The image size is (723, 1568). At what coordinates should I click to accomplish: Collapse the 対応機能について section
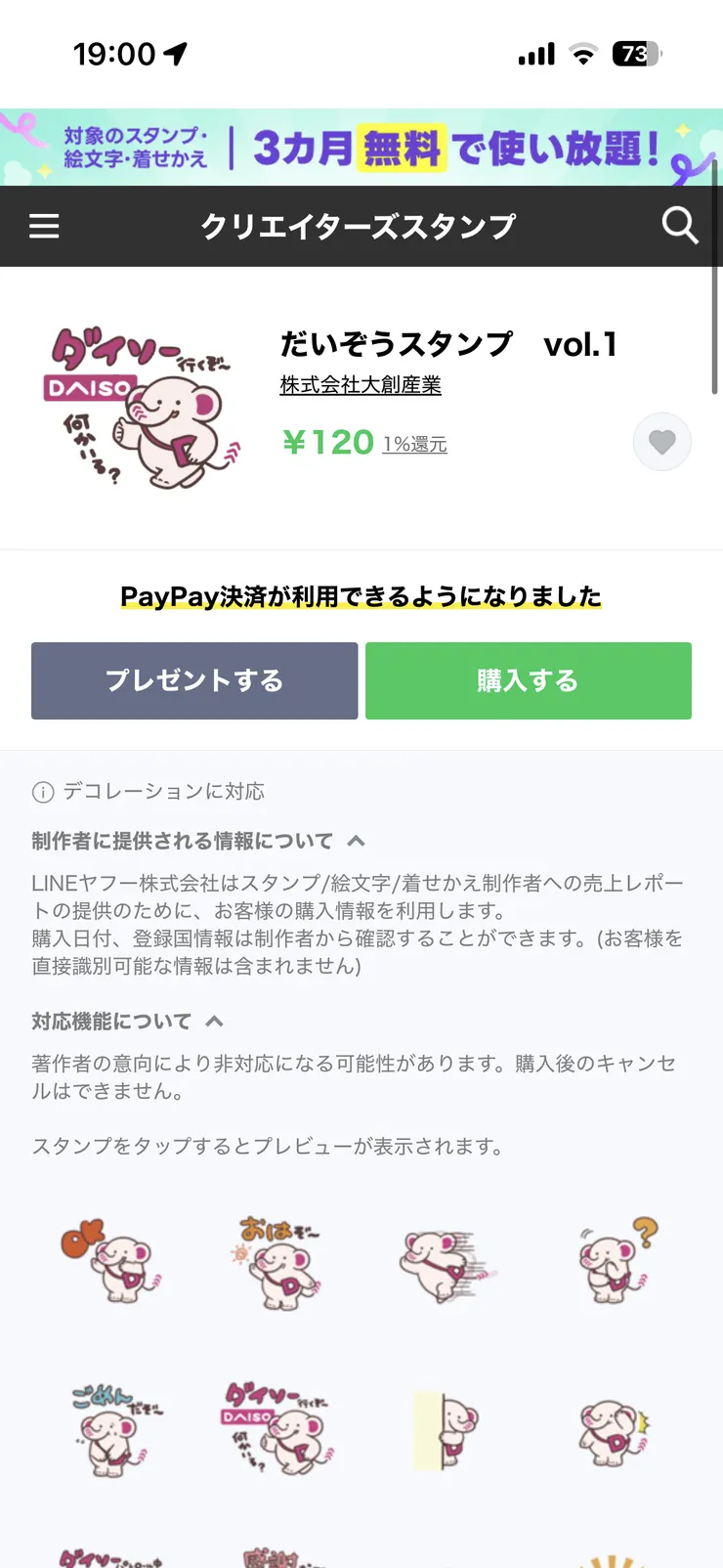215,1021
